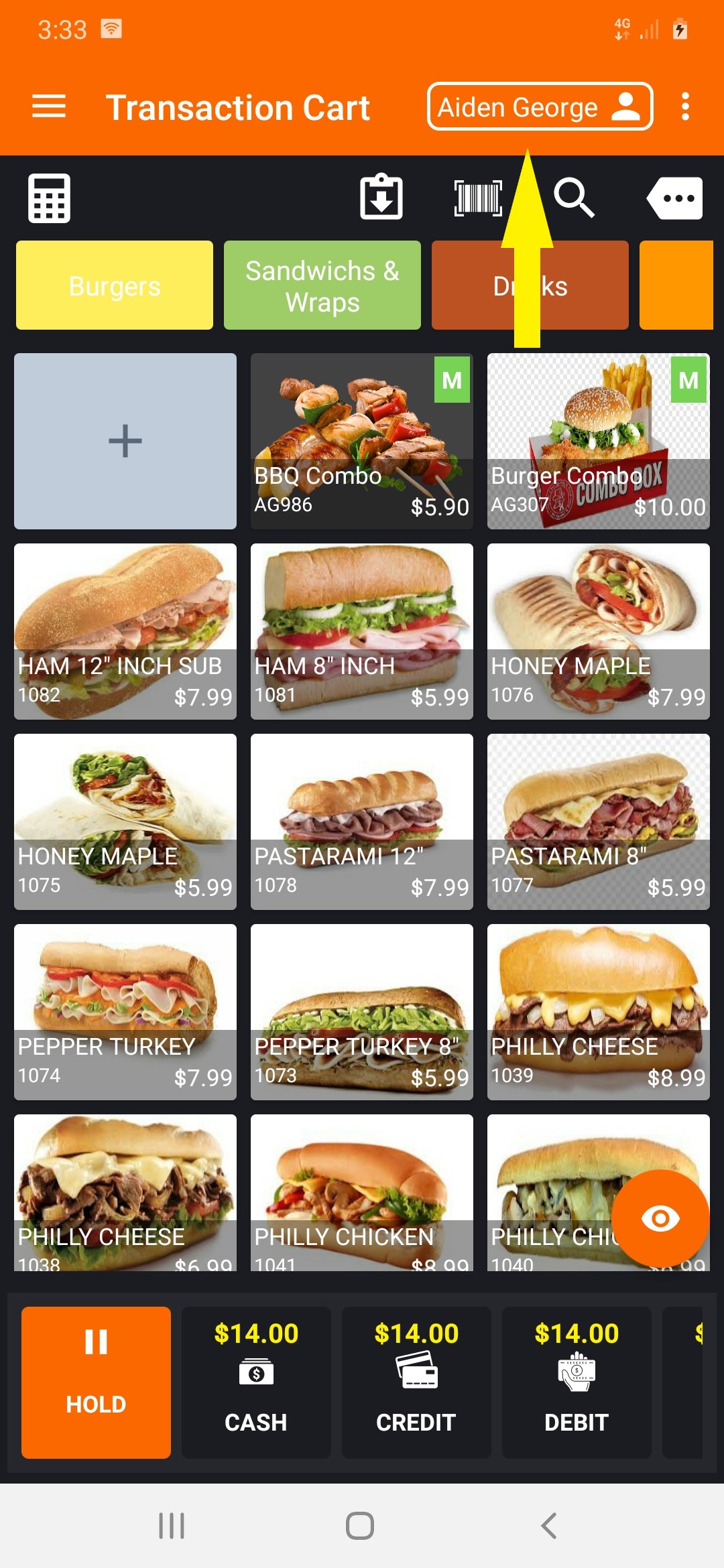Viewport: 724px width, 1568px height.
Task: Add a new item with the plus tile
Action: coord(125,441)
